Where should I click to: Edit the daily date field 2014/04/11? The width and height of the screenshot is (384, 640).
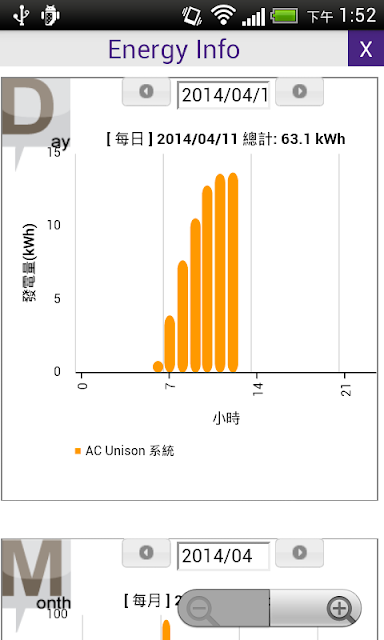pos(223,95)
